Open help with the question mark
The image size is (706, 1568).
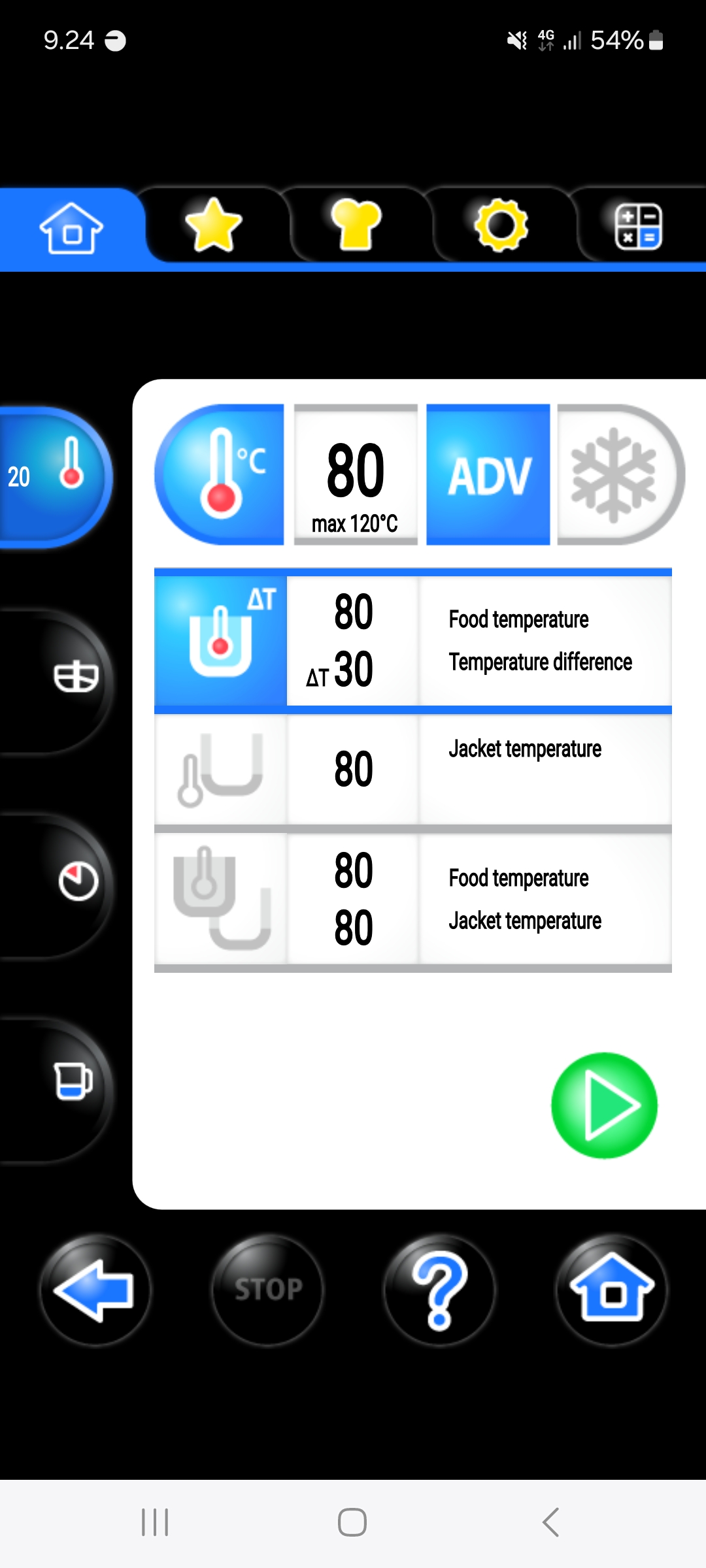[439, 1290]
